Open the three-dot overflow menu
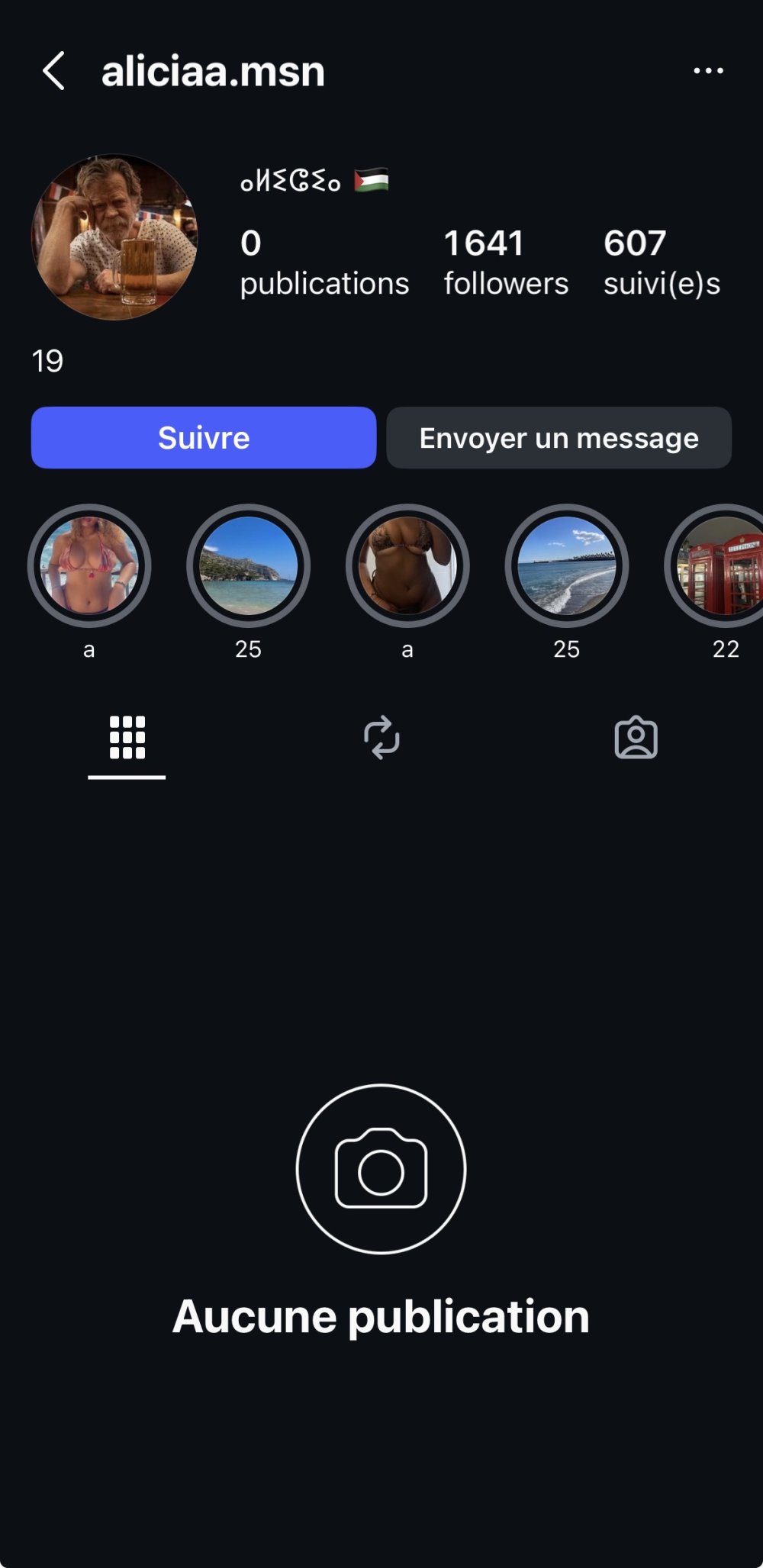763x1568 pixels. point(708,71)
